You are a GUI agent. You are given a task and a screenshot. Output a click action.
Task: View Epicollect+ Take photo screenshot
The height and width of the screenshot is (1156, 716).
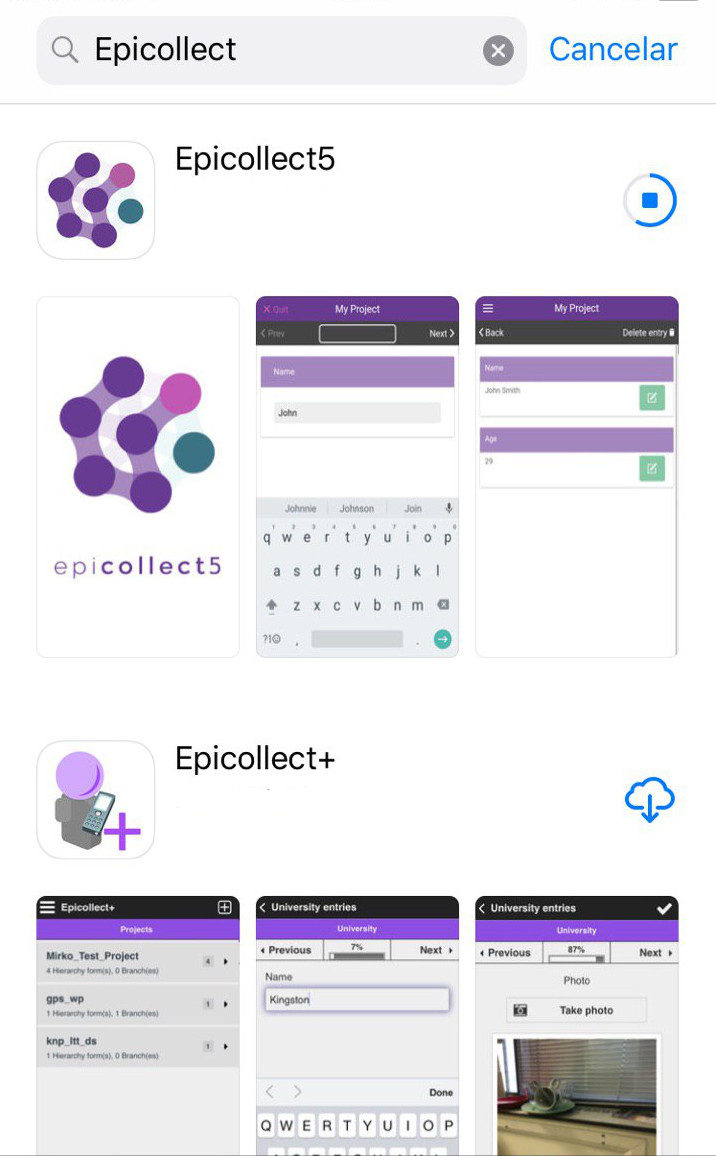tap(577, 1025)
